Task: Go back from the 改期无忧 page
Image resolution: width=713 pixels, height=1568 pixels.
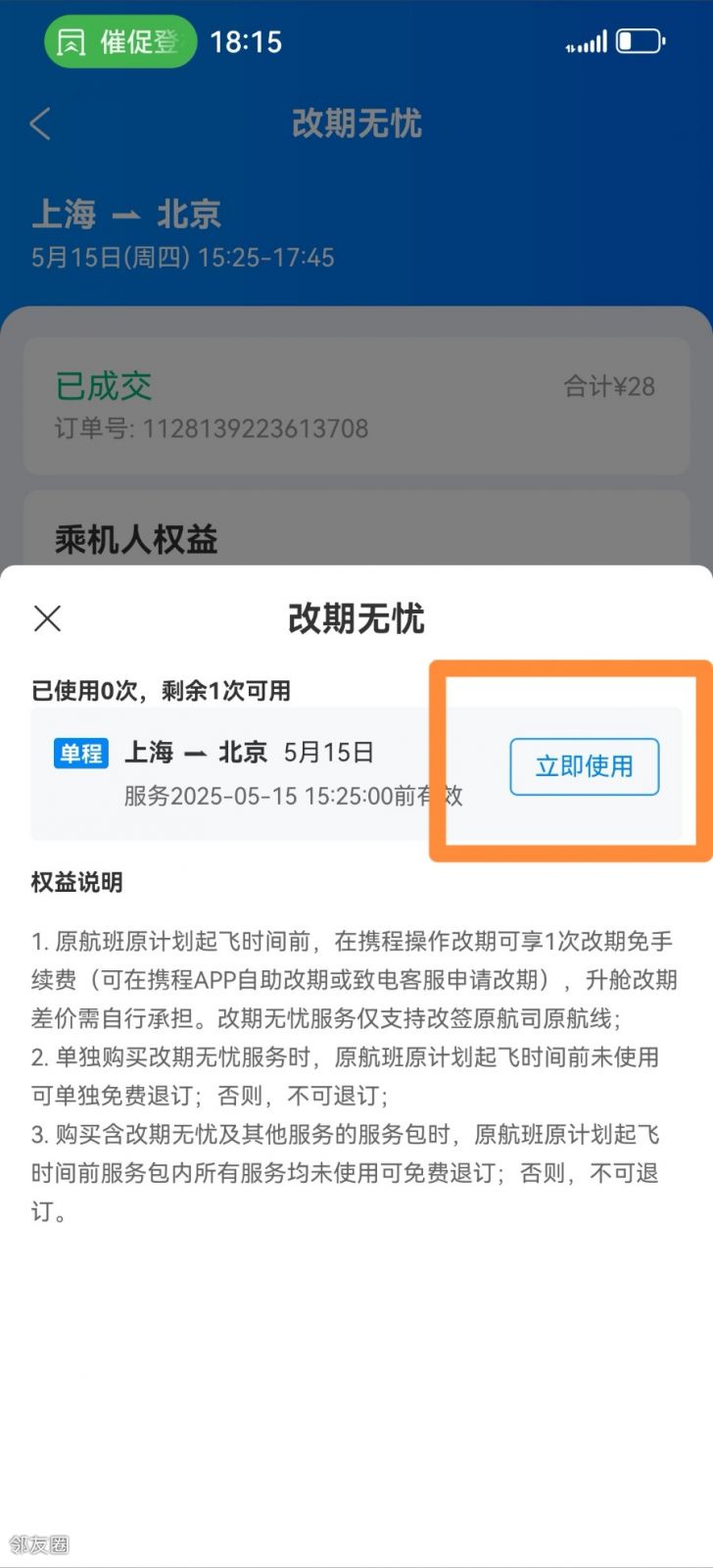Action: pos(40,124)
